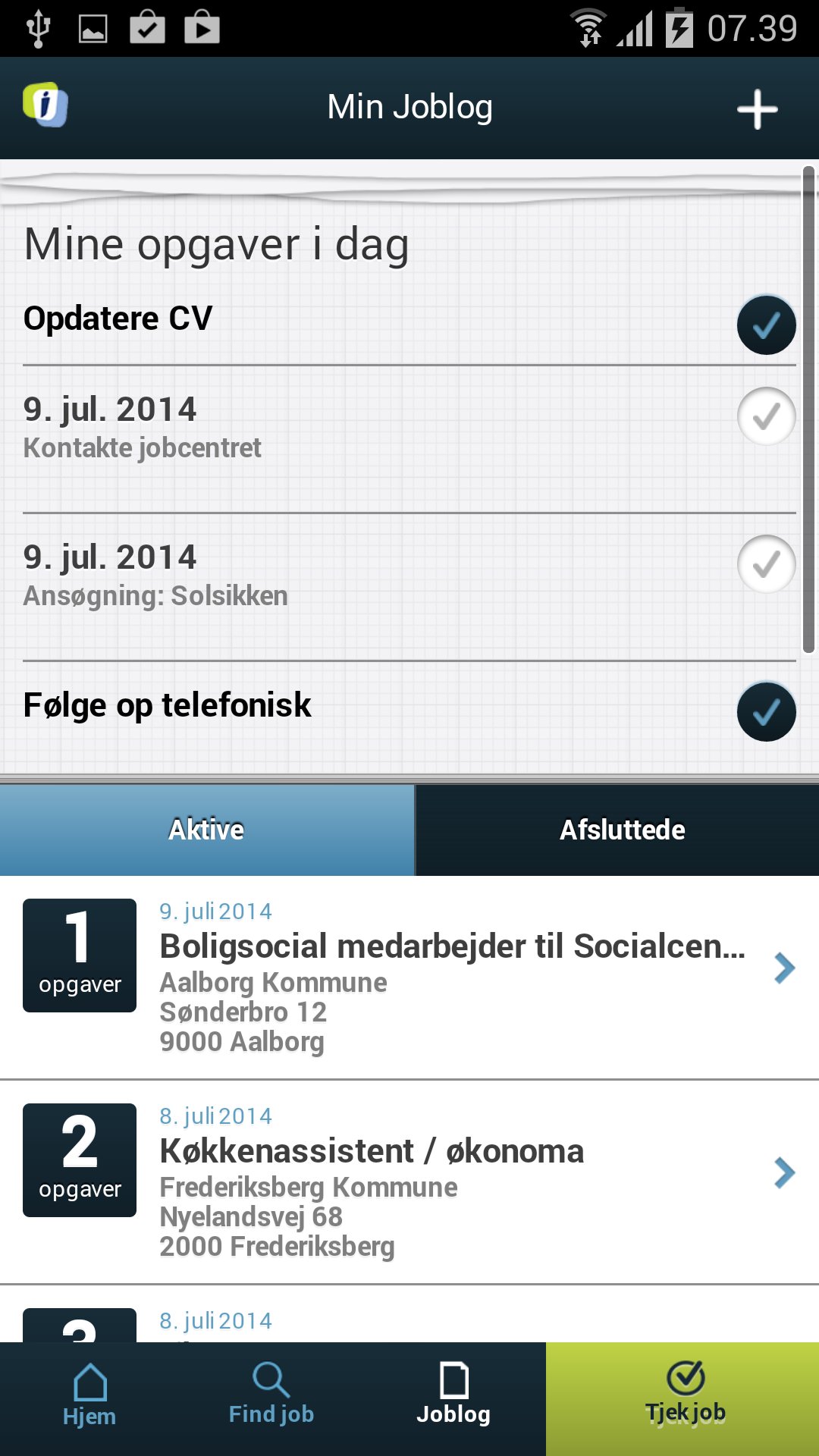Open the Boligsocial medarbejder job entry
This screenshot has width=819, height=1456.
point(452,977)
